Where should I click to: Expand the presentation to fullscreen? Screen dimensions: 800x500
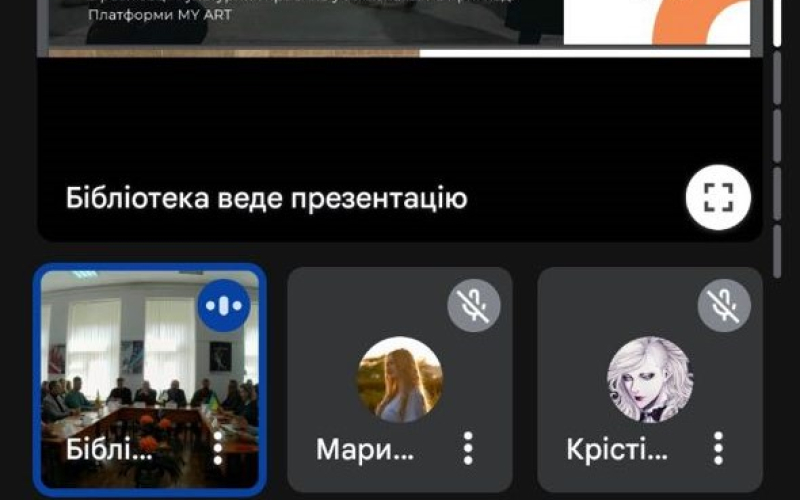[717, 197]
